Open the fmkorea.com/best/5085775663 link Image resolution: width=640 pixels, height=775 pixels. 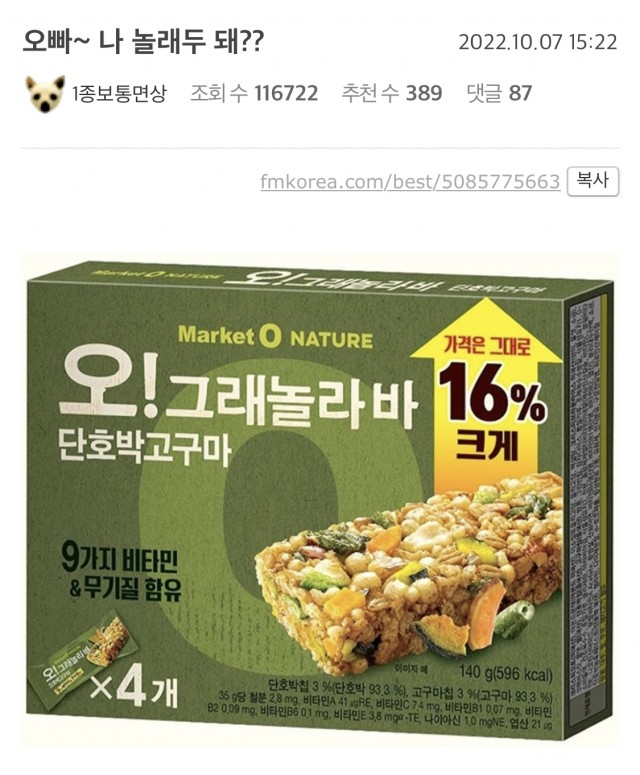[410, 182]
